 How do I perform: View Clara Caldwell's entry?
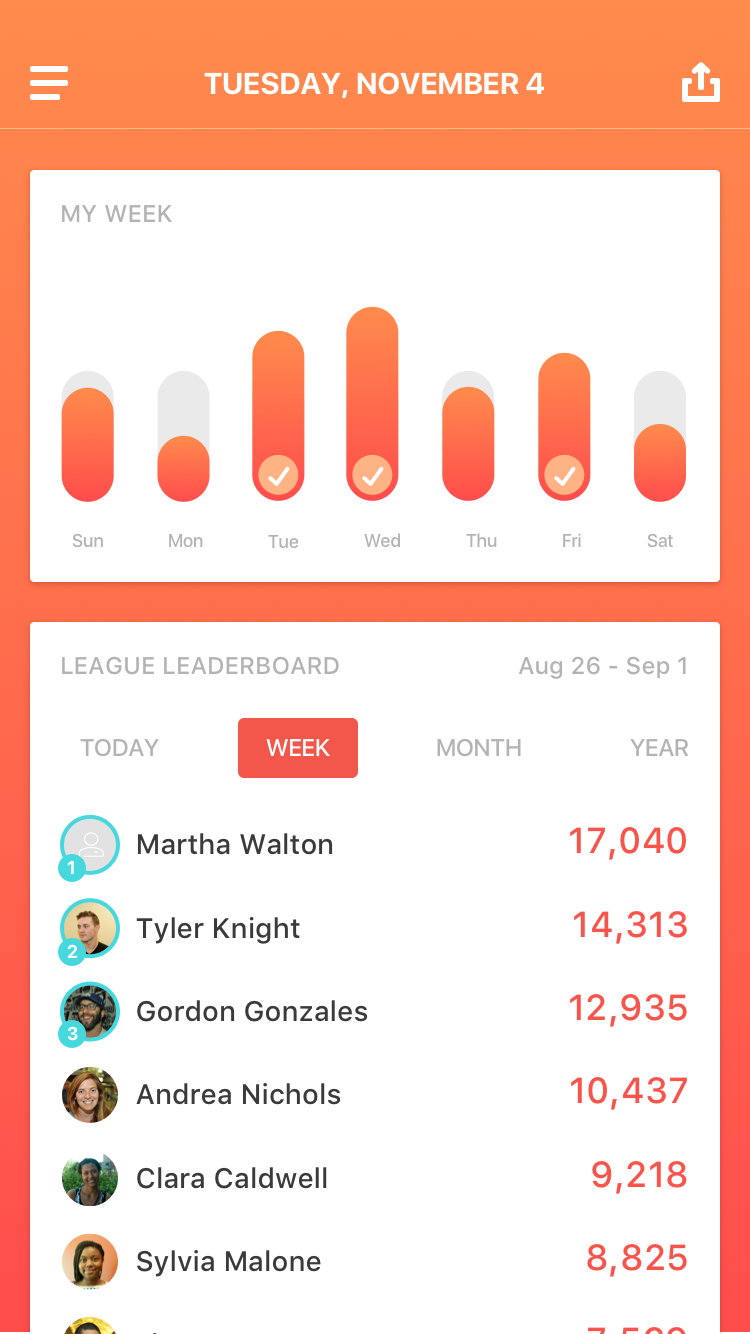[x=232, y=1178]
